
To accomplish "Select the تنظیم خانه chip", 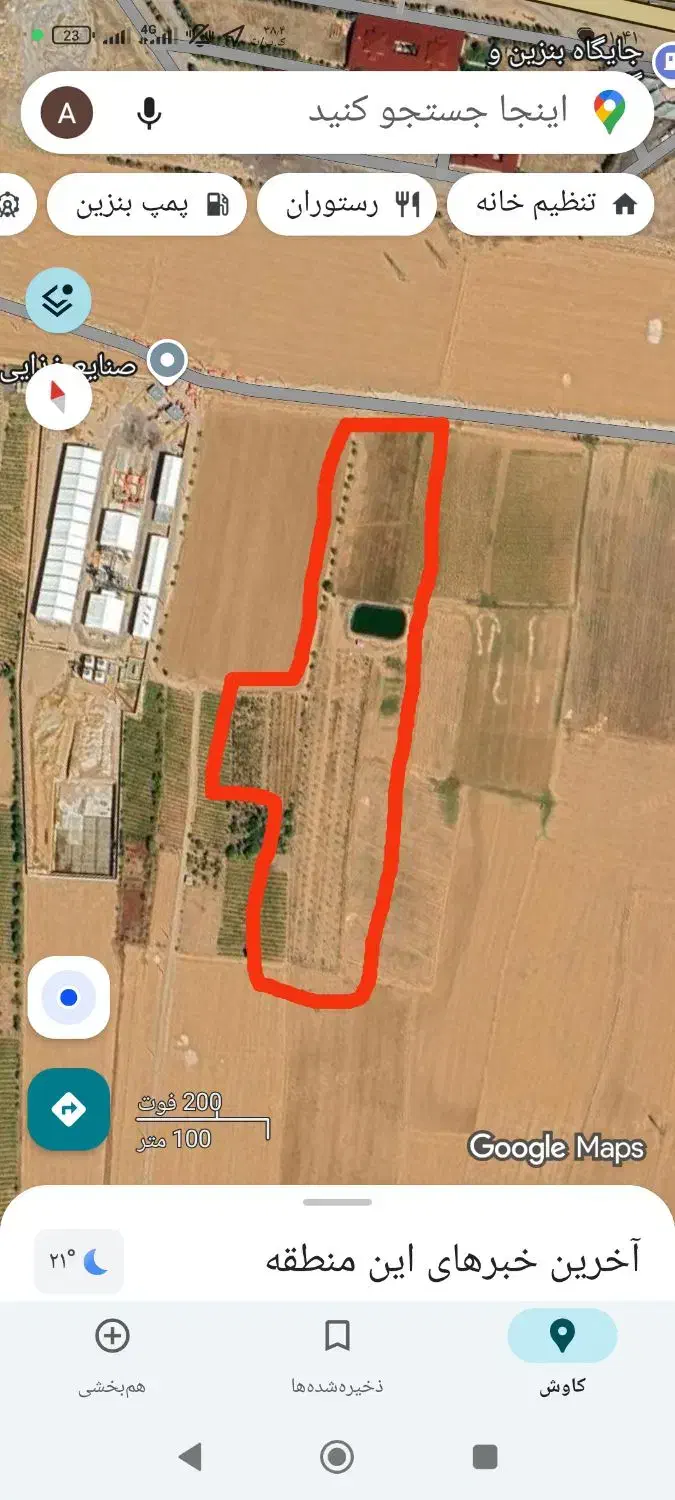I will [550, 205].
